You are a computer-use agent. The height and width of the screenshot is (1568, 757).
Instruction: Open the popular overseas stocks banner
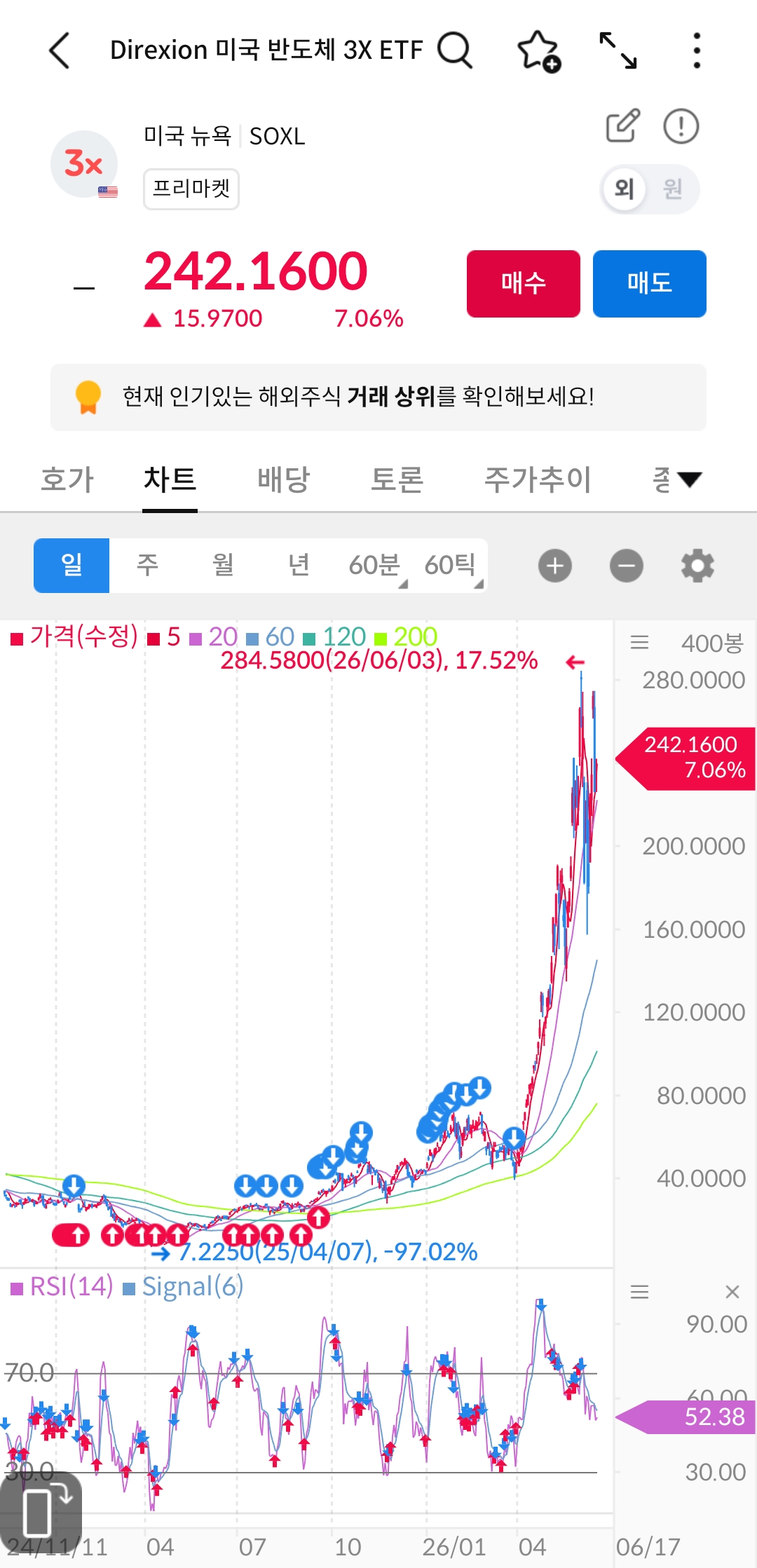click(378, 397)
